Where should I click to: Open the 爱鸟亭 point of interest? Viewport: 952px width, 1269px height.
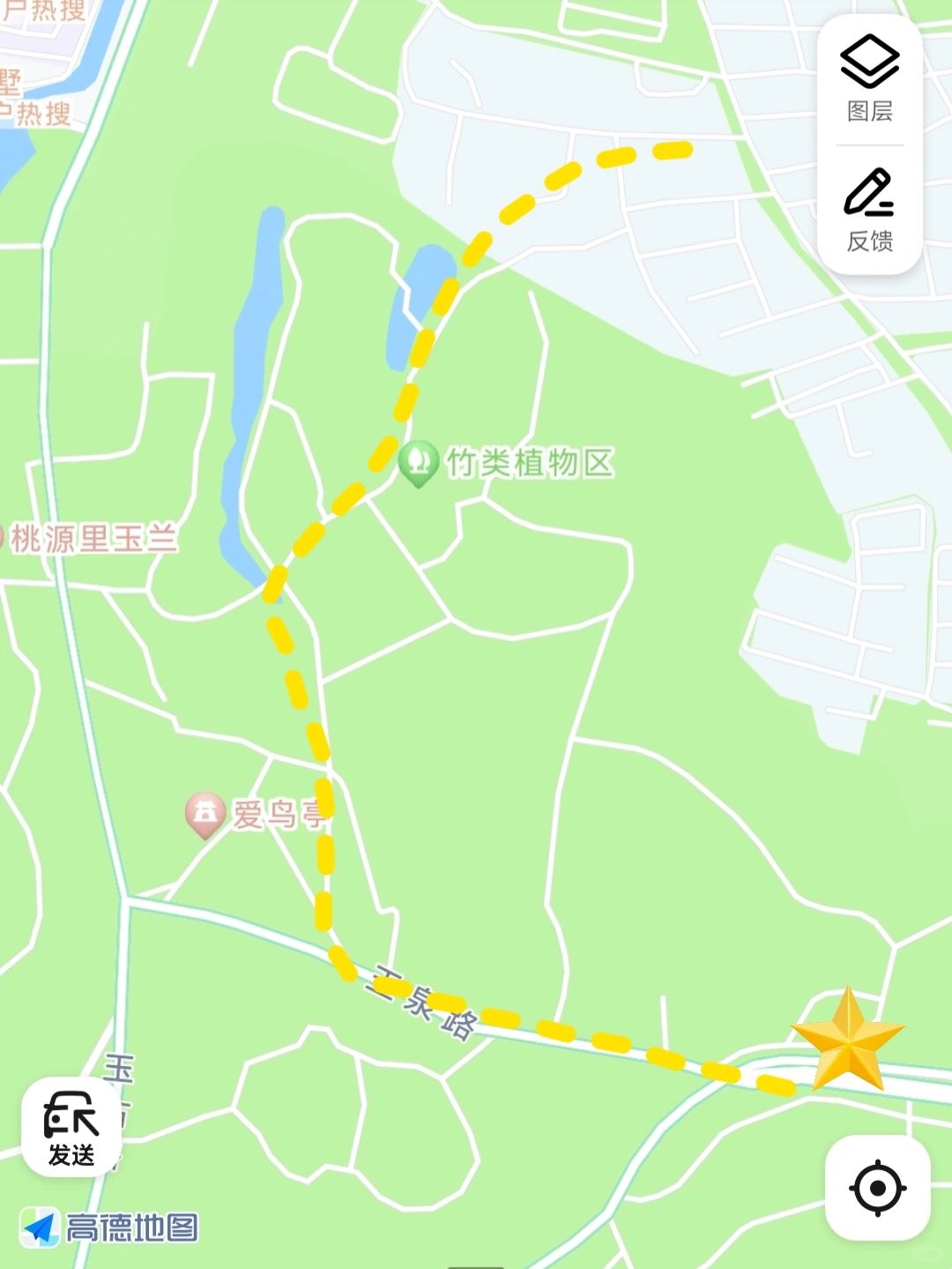pyautogui.click(x=205, y=813)
